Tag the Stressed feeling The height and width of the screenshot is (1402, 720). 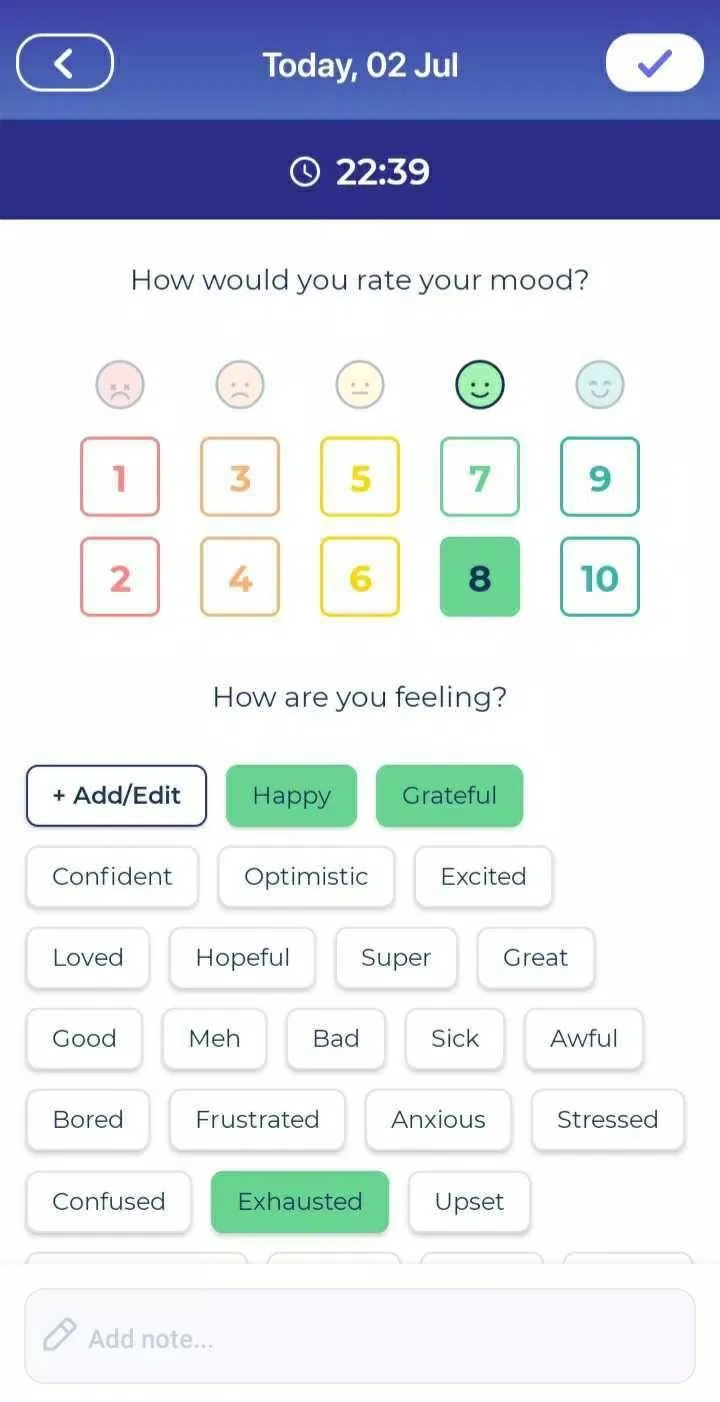(x=607, y=1120)
